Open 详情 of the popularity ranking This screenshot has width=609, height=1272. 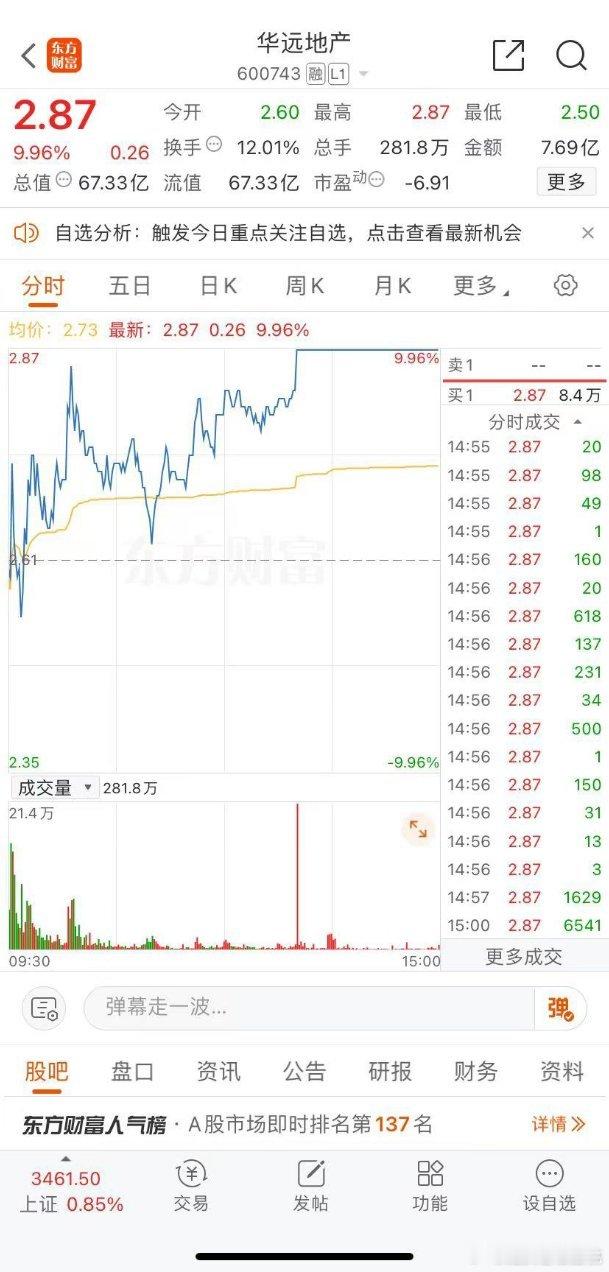pyautogui.click(x=558, y=1124)
